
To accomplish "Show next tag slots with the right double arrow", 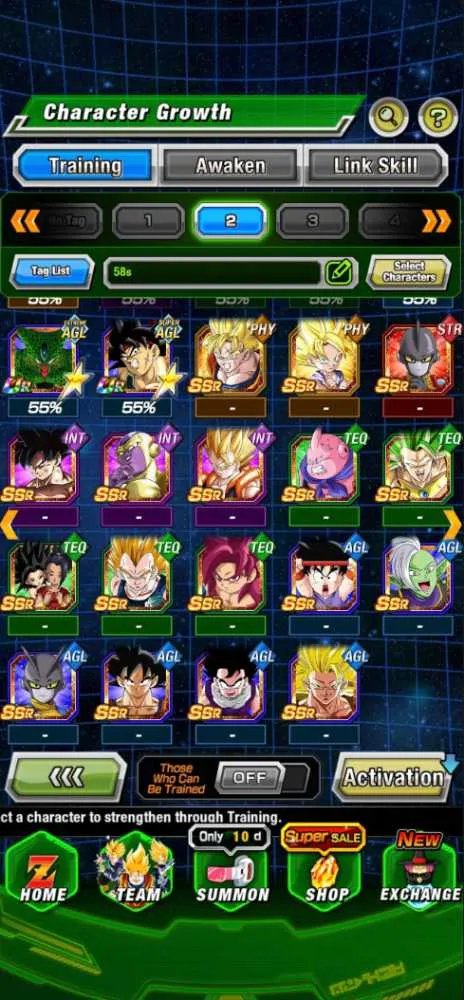I will click(x=438, y=221).
